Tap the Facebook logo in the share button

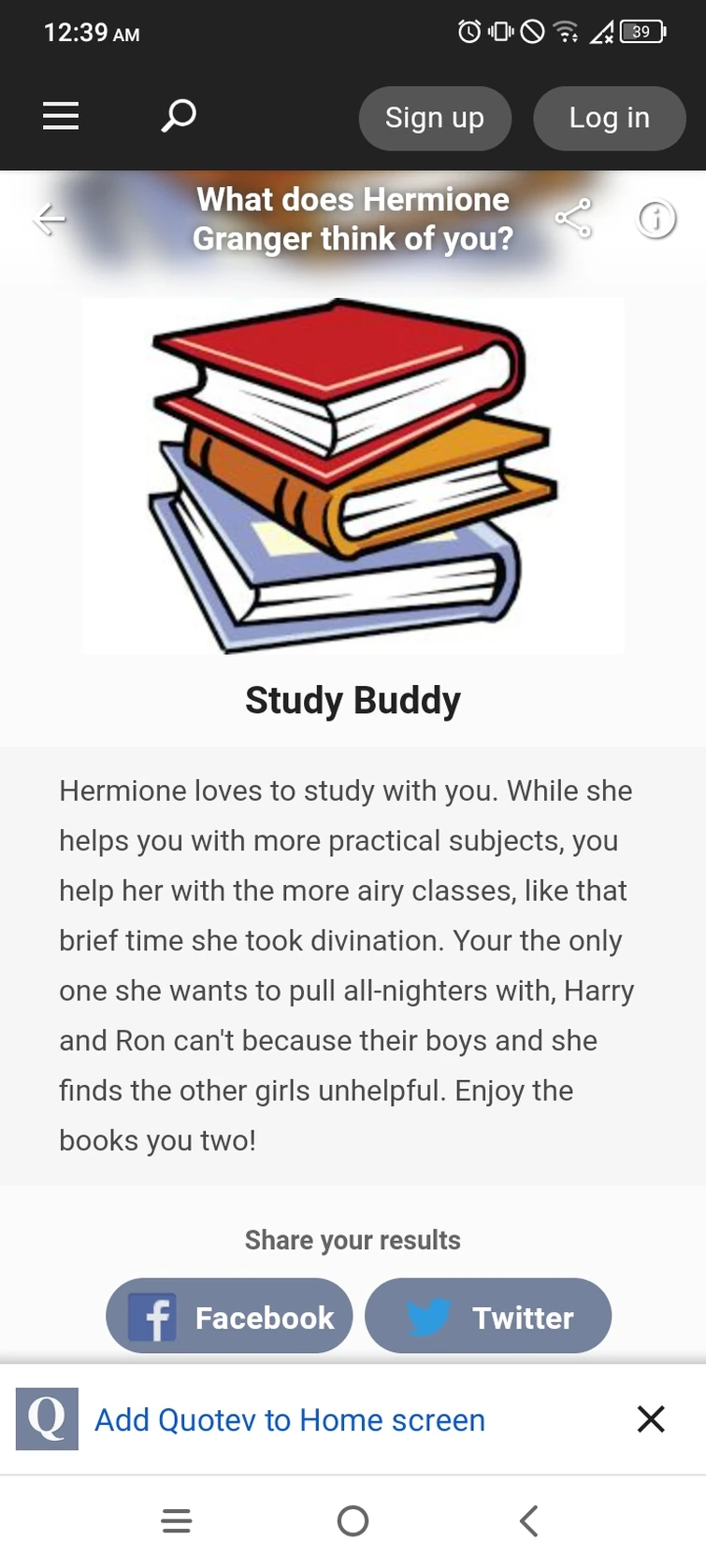pyautogui.click(x=154, y=1317)
